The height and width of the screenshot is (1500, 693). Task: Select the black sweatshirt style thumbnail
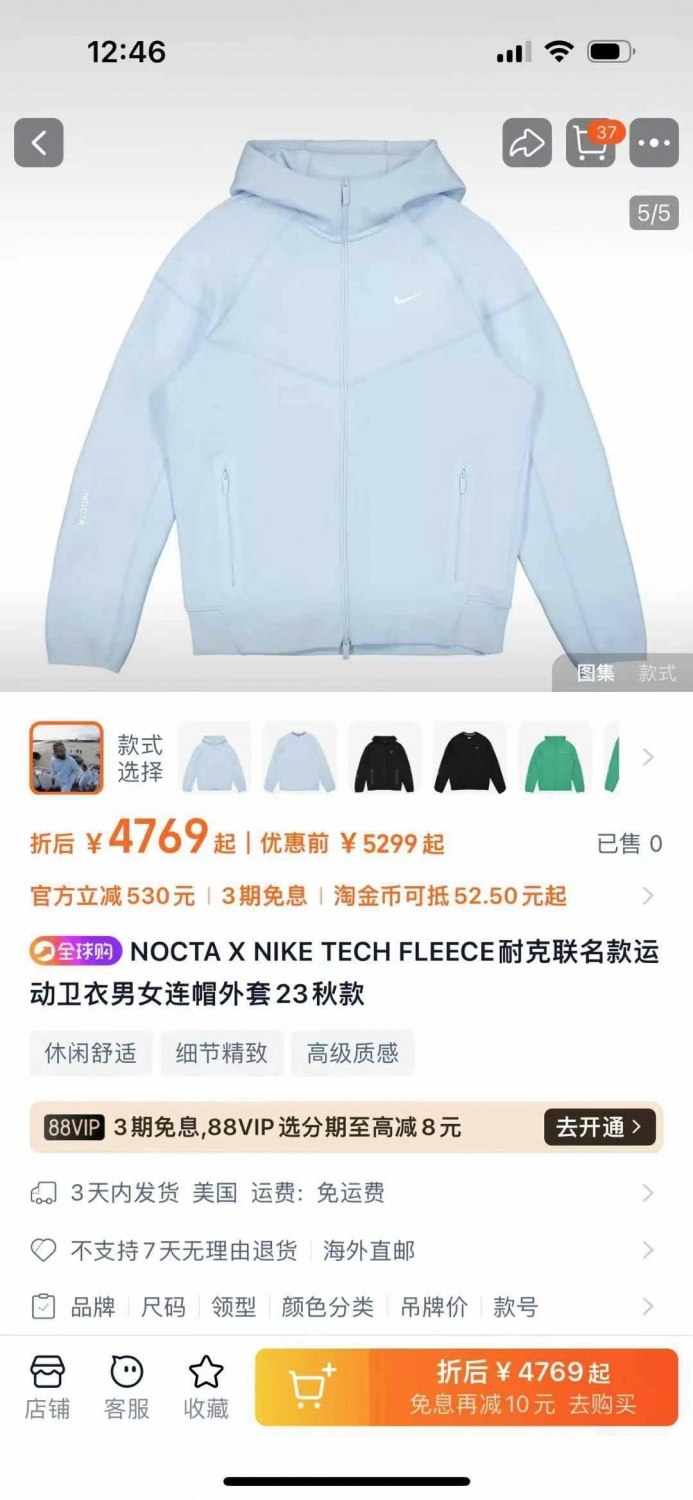(x=470, y=758)
